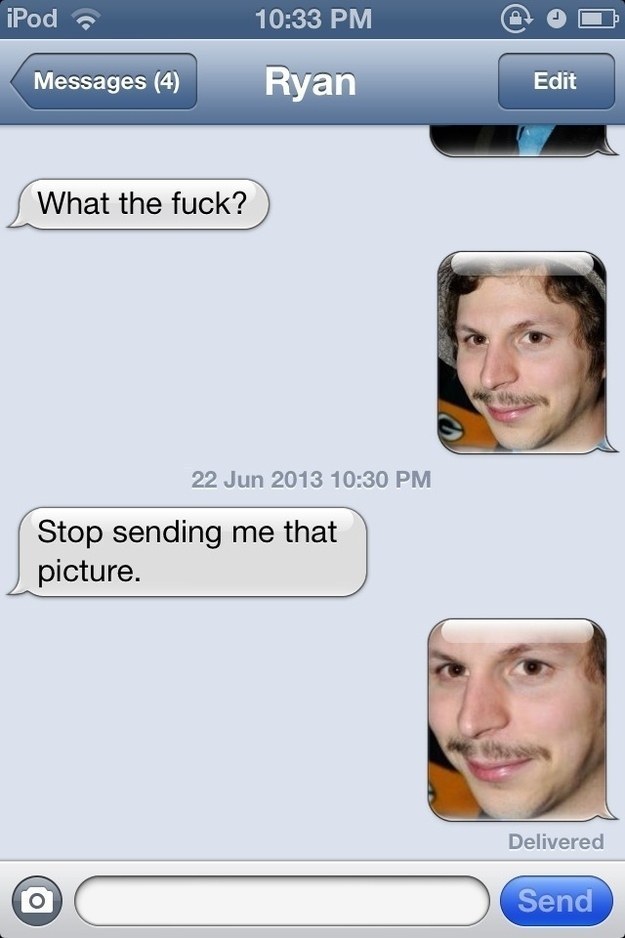Tap the Edit button
The height and width of the screenshot is (938, 625).
click(555, 81)
